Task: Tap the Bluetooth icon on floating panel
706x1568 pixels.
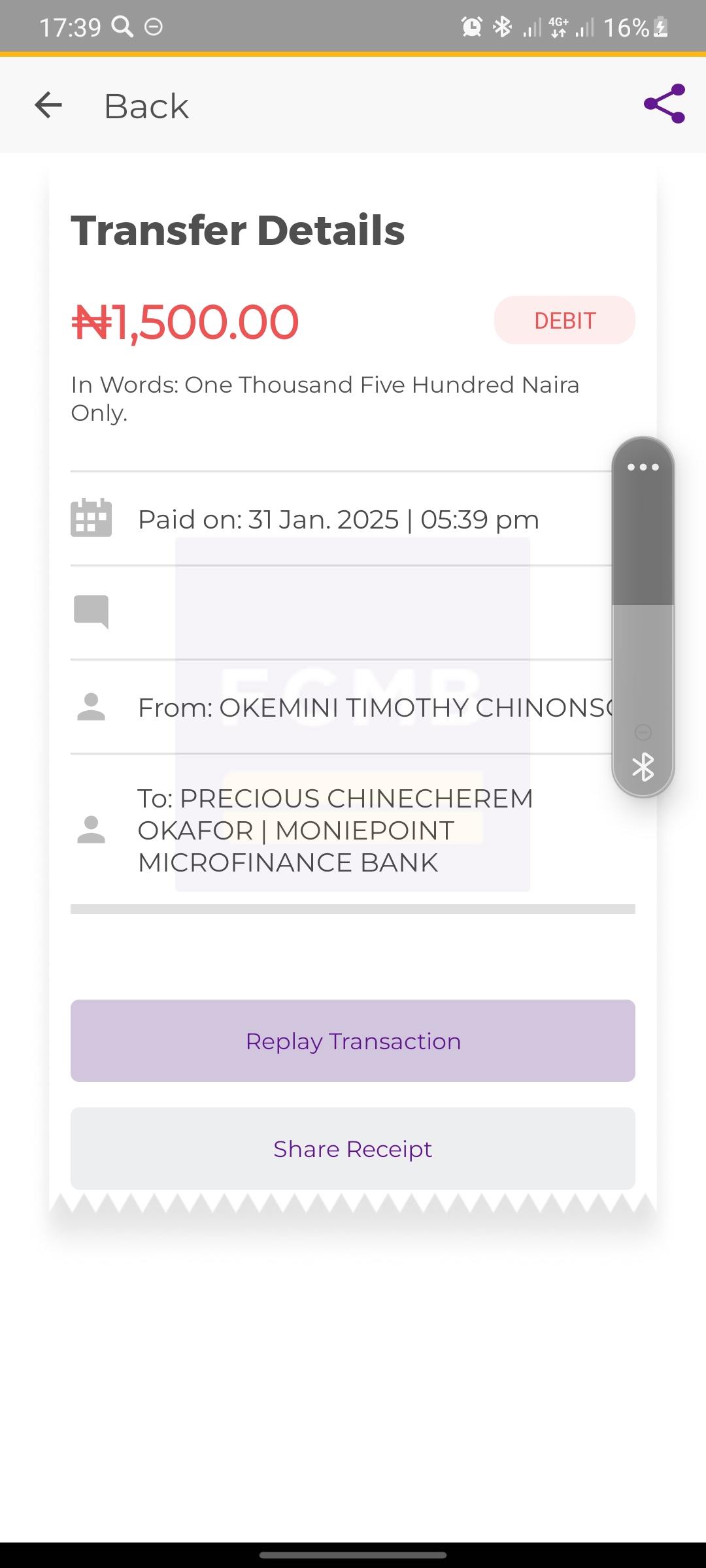Action: click(x=643, y=767)
